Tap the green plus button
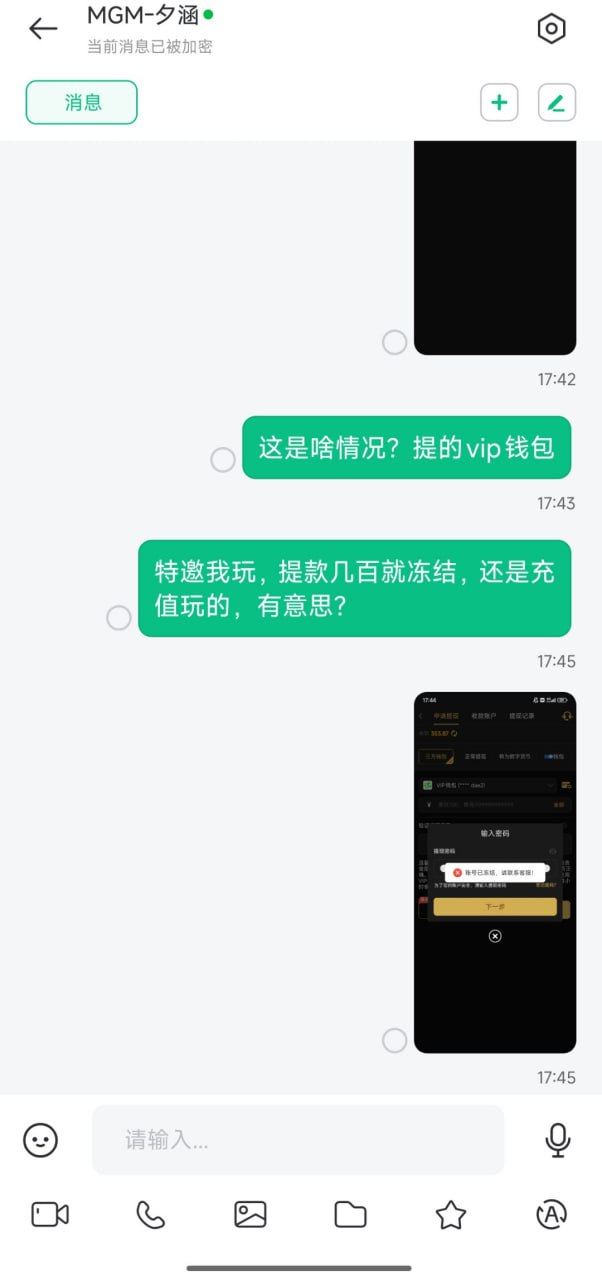 pyautogui.click(x=499, y=102)
